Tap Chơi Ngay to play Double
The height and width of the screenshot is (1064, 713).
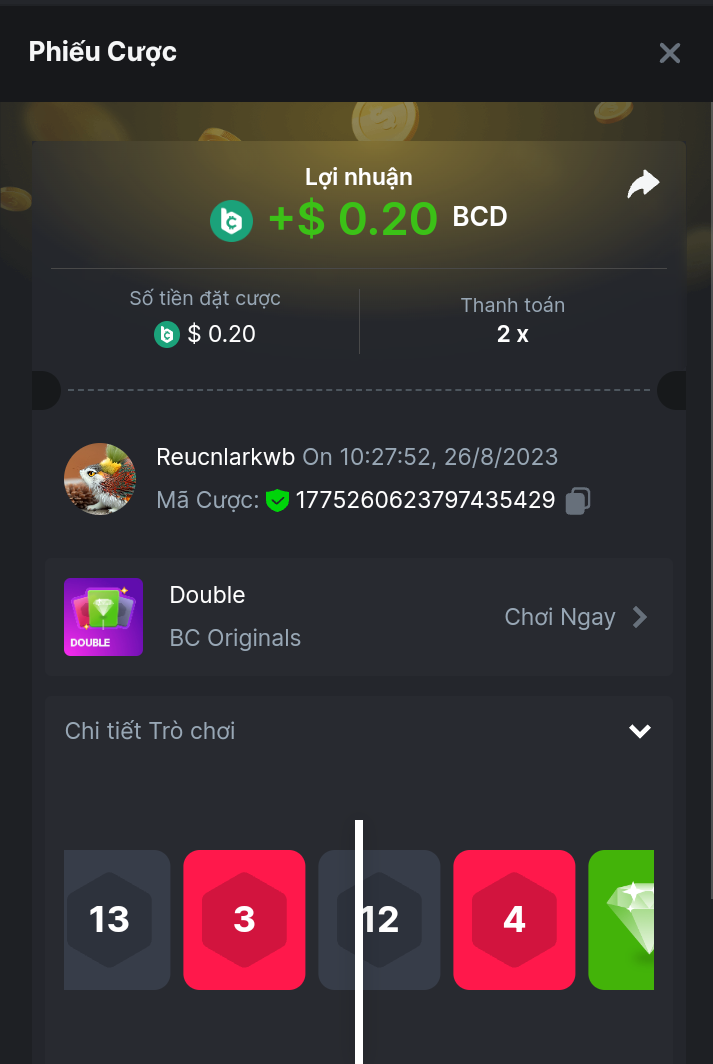click(x=575, y=617)
